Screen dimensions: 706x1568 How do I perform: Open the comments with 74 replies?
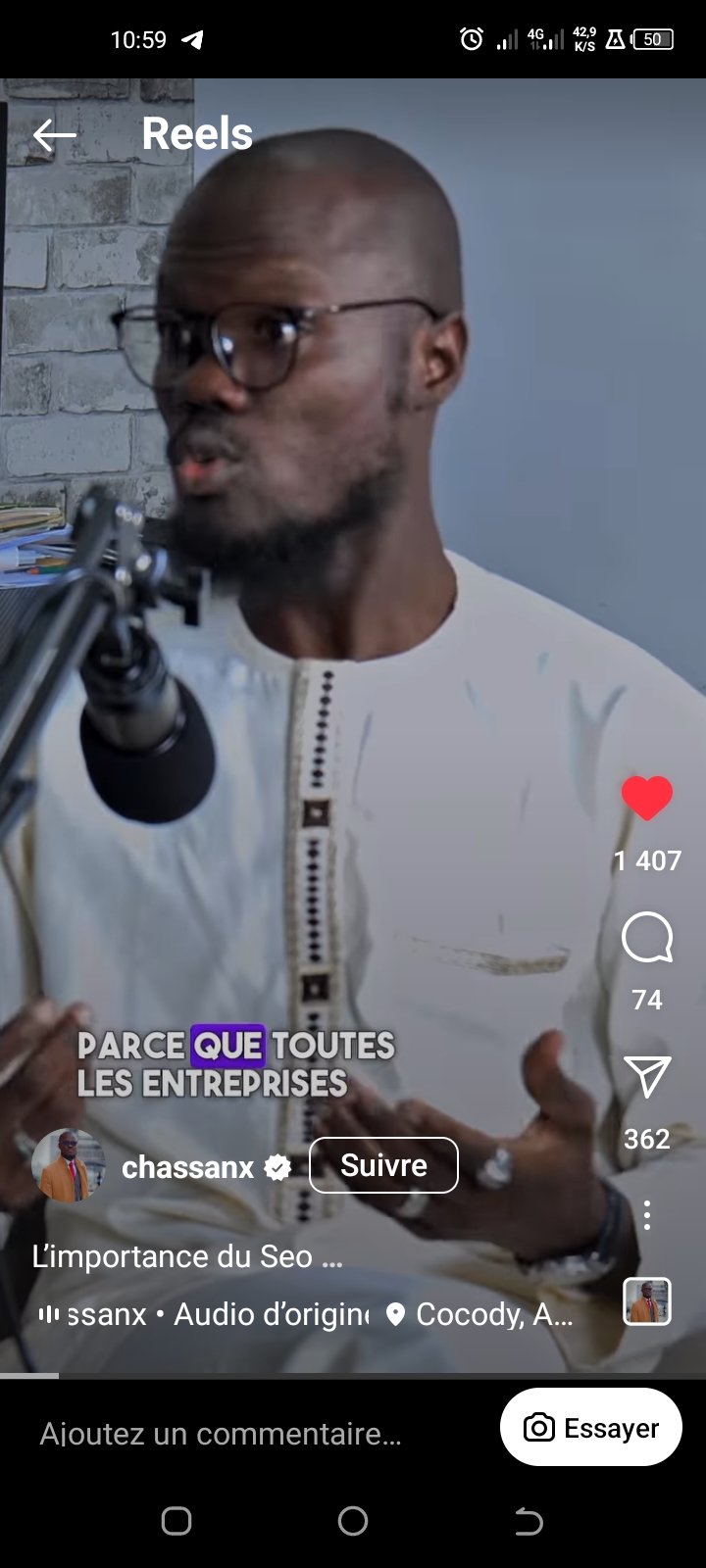(647, 939)
